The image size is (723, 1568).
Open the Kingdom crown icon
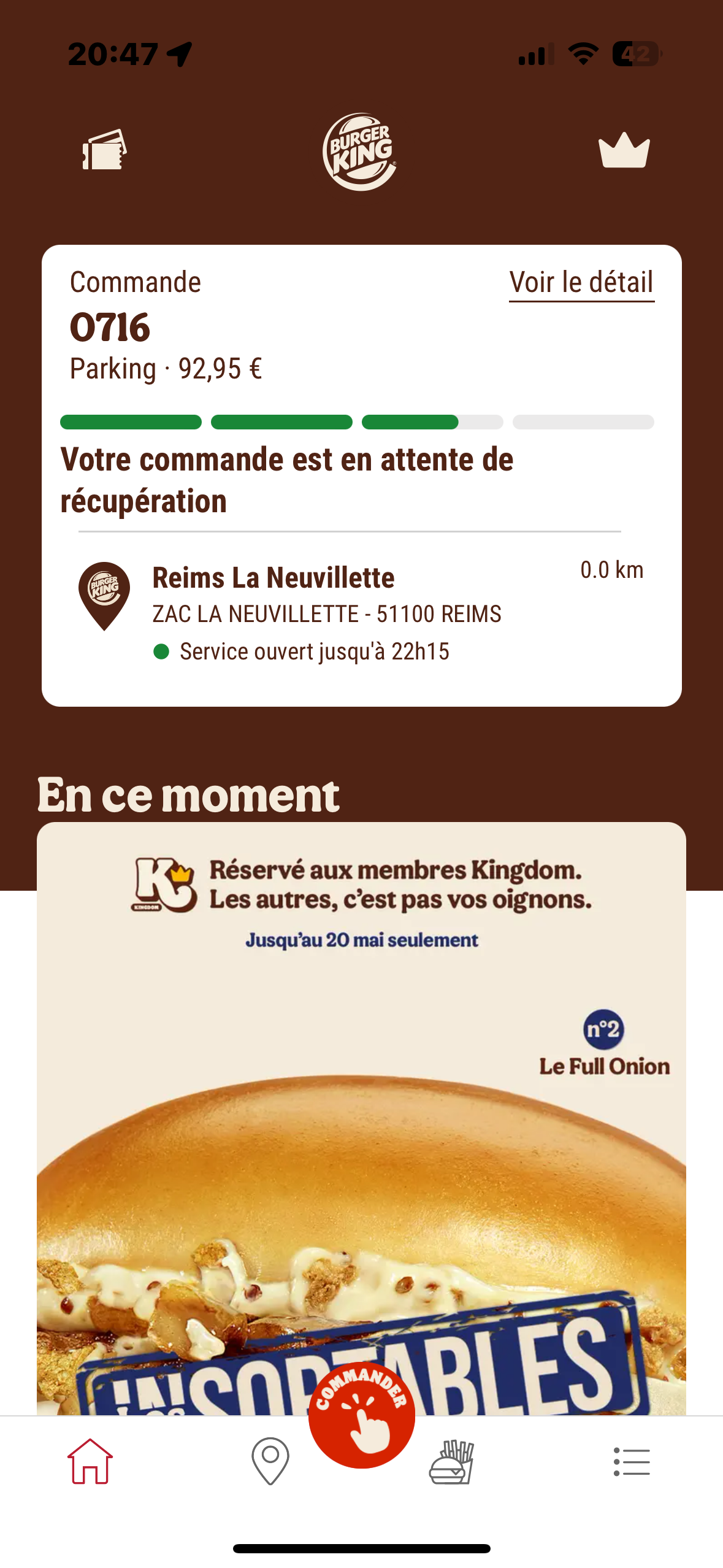pyautogui.click(x=624, y=151)
